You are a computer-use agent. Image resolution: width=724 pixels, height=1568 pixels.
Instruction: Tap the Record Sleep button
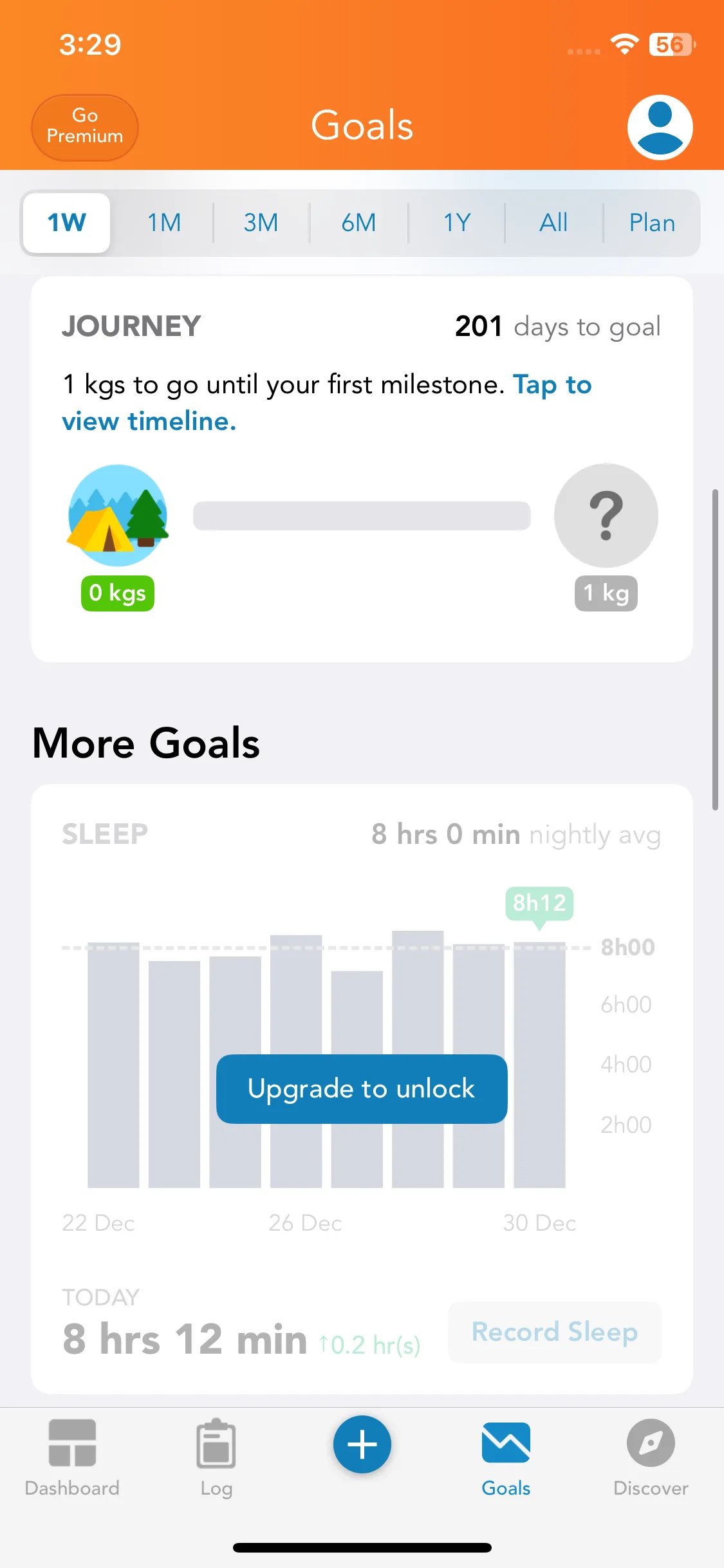(555, 1332)
